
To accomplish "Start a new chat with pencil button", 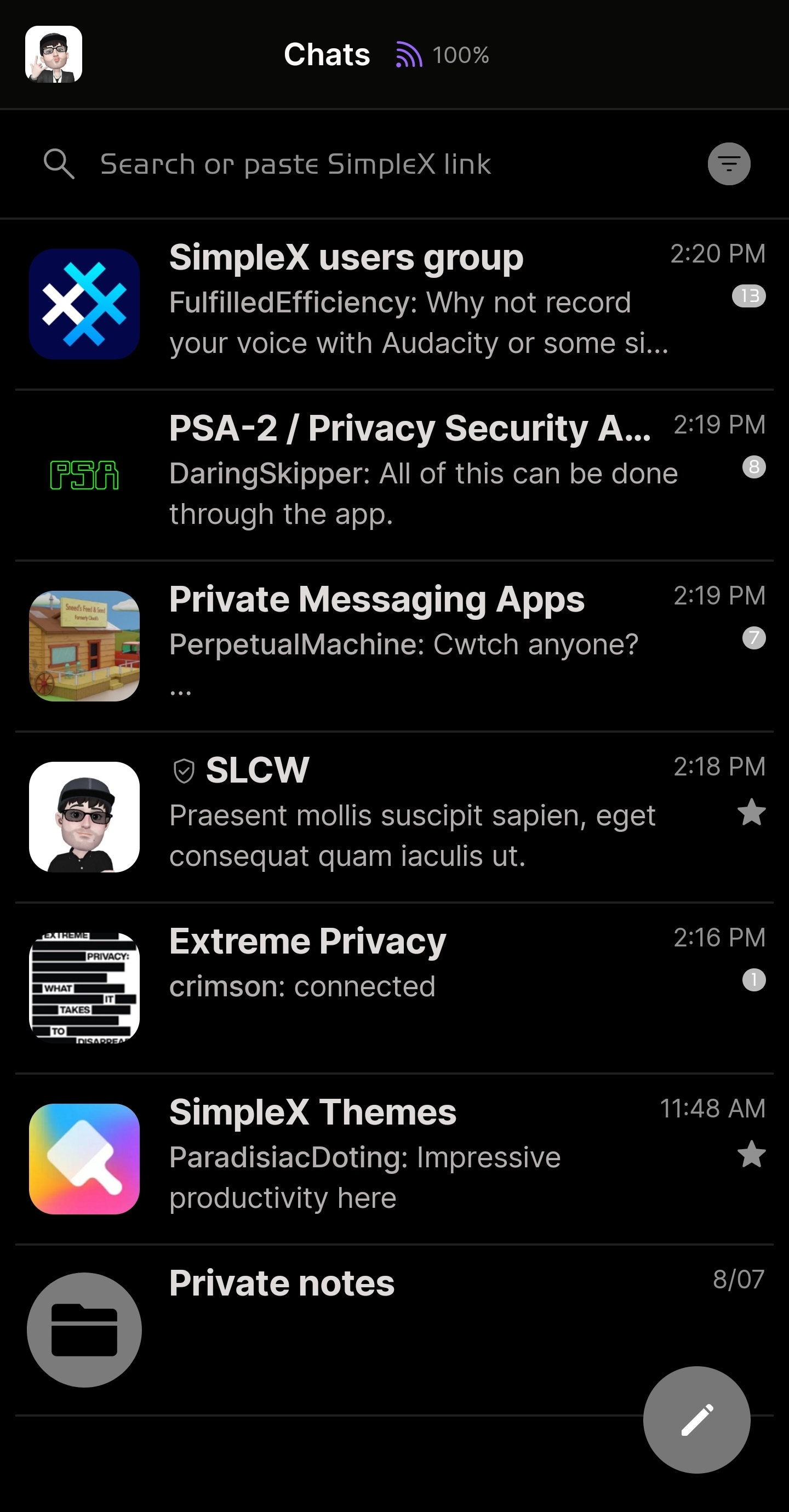I will tap(696, 1419).
